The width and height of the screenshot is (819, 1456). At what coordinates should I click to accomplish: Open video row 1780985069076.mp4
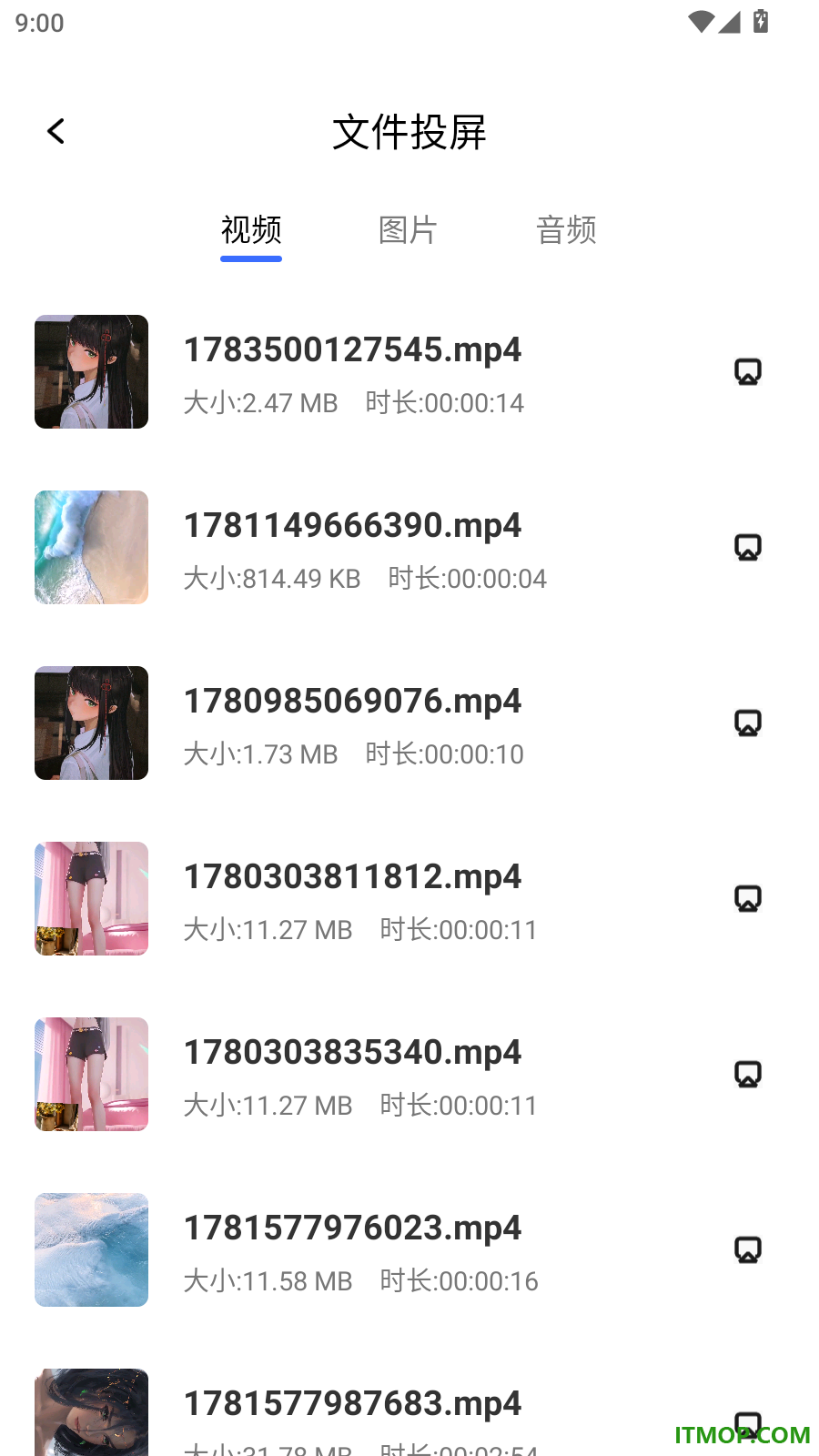pos(409,723)
